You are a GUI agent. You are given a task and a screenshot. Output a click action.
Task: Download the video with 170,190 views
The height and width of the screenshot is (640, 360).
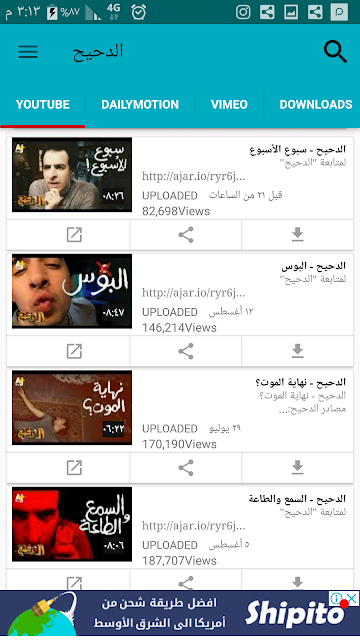click(298, 467)
